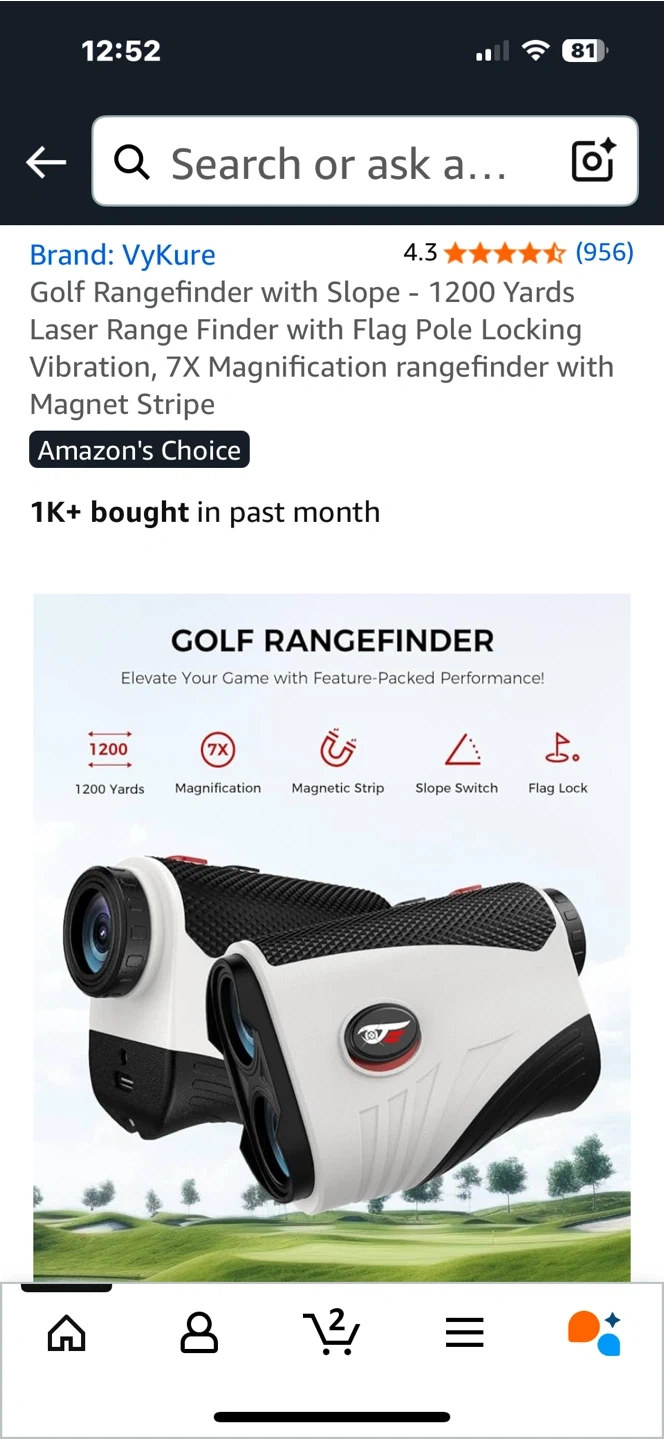View the 956 customer ratings

(604, 252)
